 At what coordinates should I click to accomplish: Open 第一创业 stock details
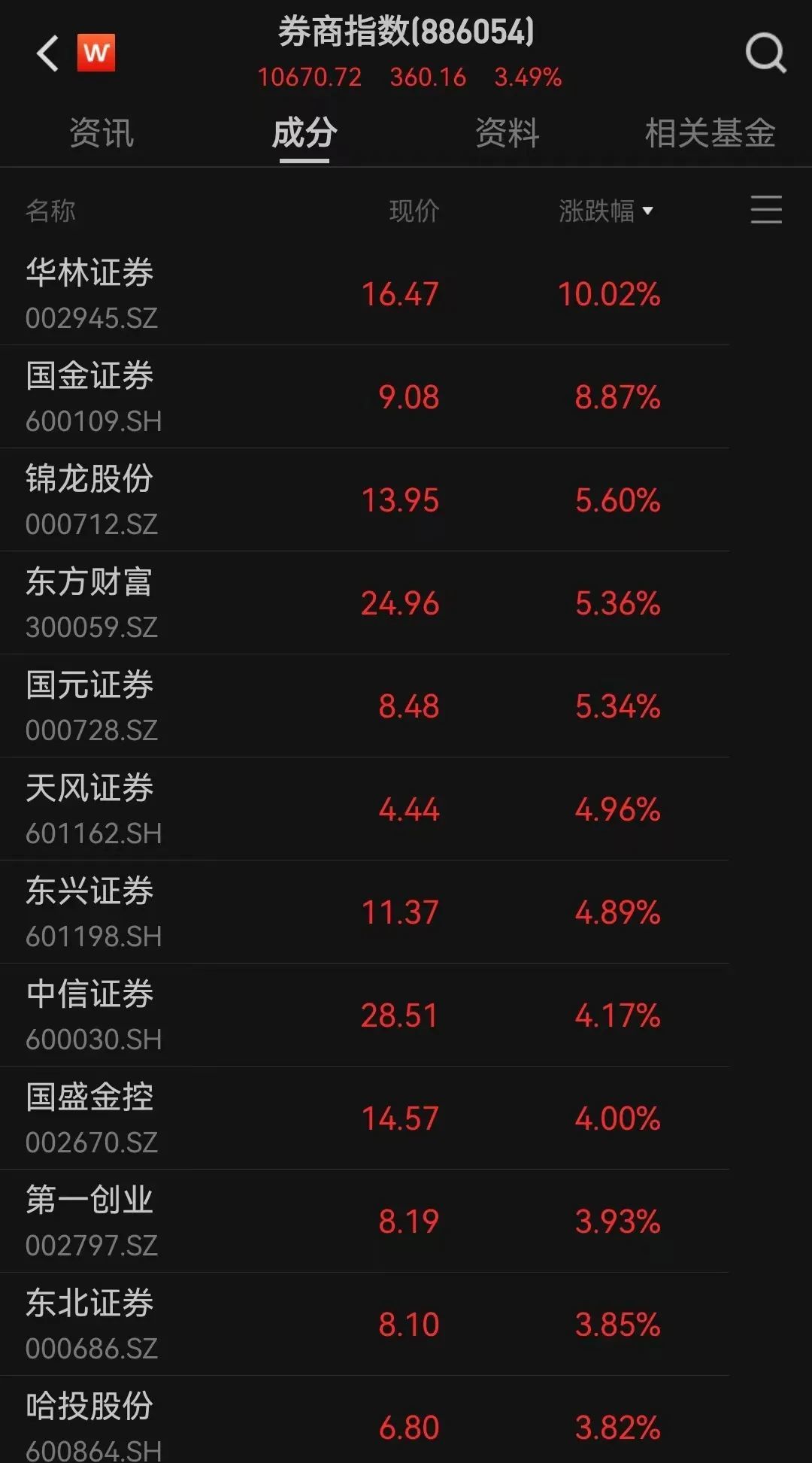tap(90, 1220)
